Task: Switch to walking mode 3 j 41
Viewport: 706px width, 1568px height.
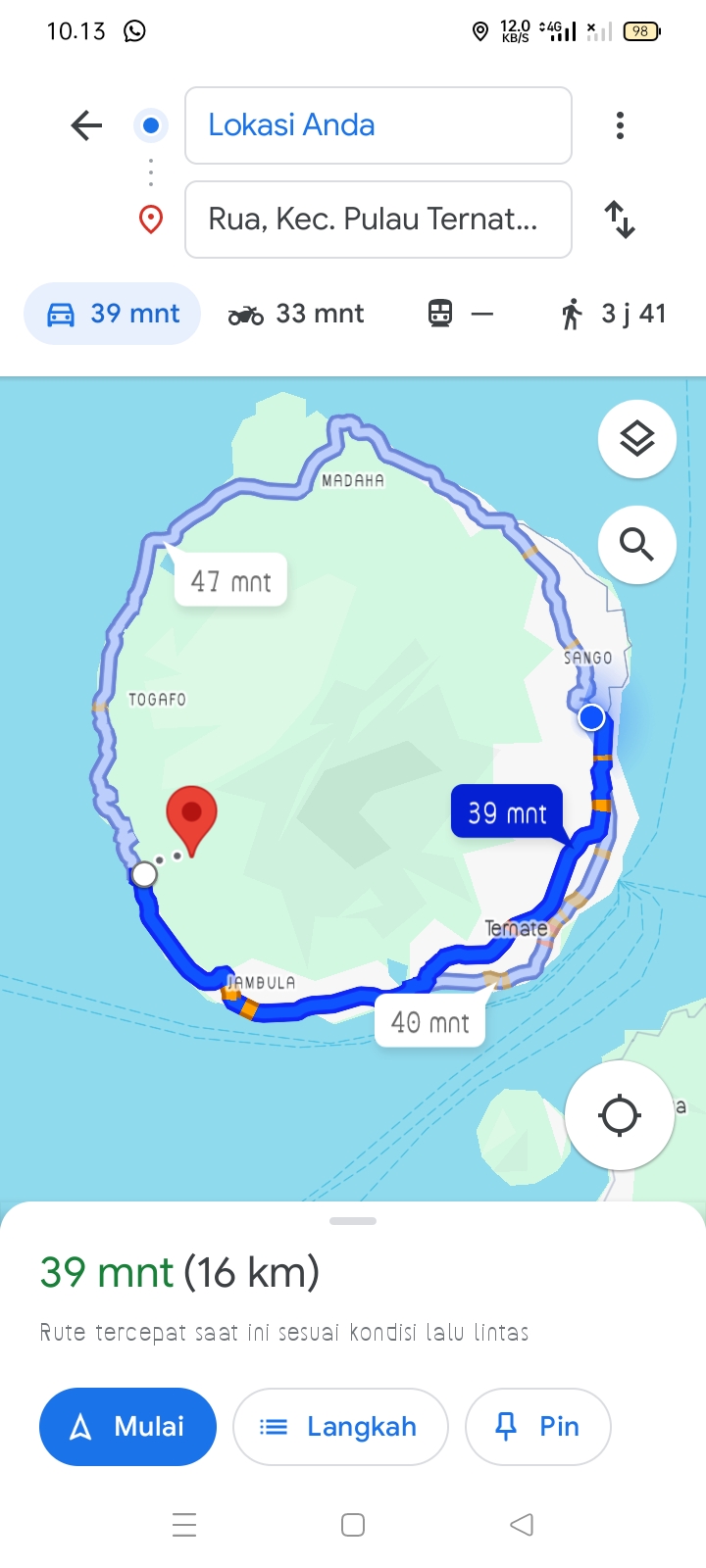Action: (x=614, y=314)
